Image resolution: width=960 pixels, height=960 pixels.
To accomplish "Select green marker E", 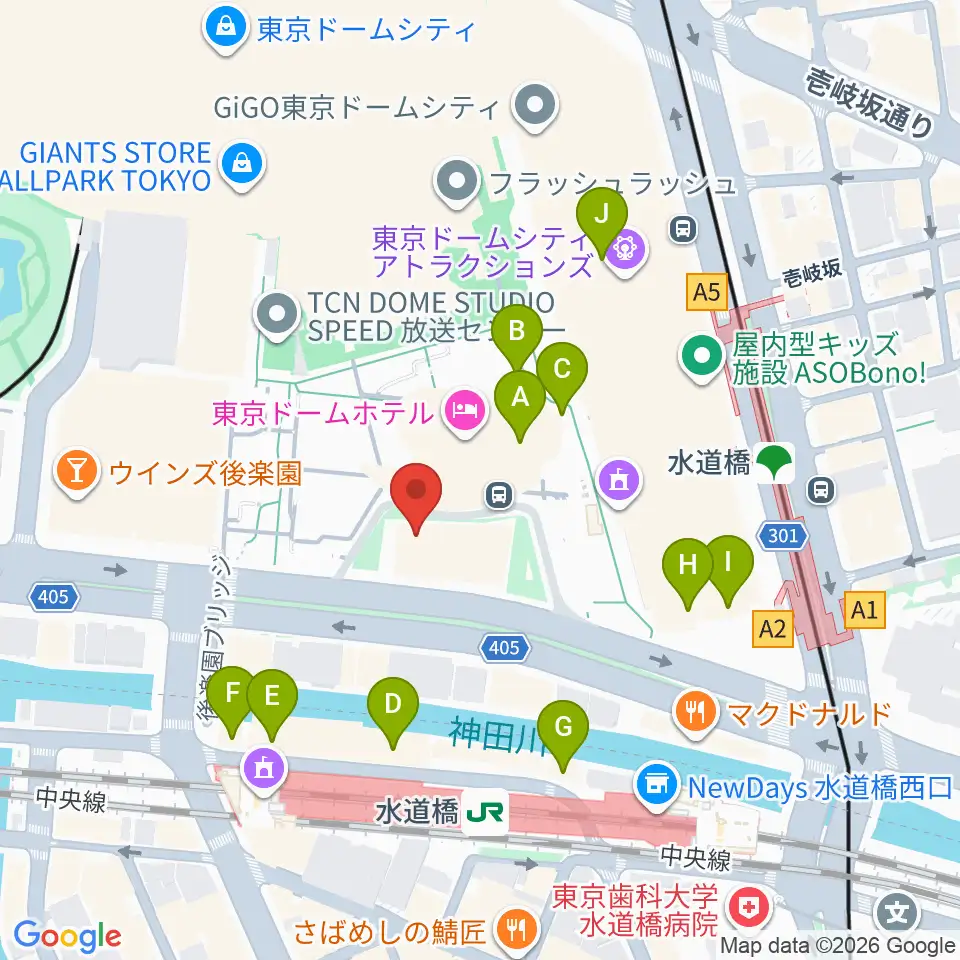I will [272, 703].
